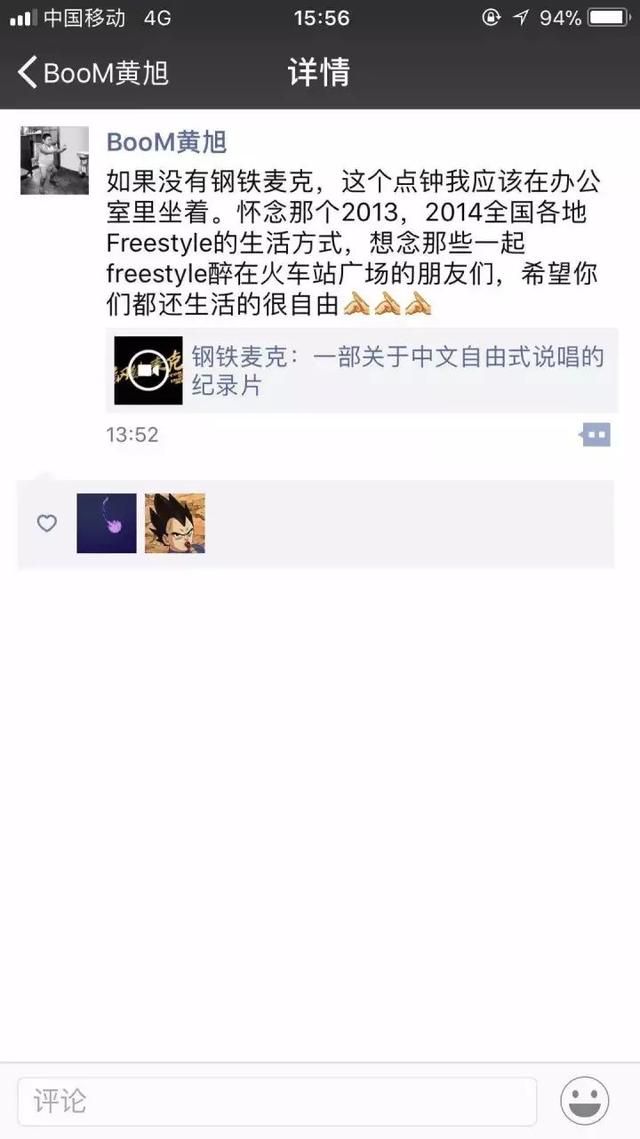Go back to BooM黄旭's page
This screenshot has width=640, height=1139.
[93, 73]
